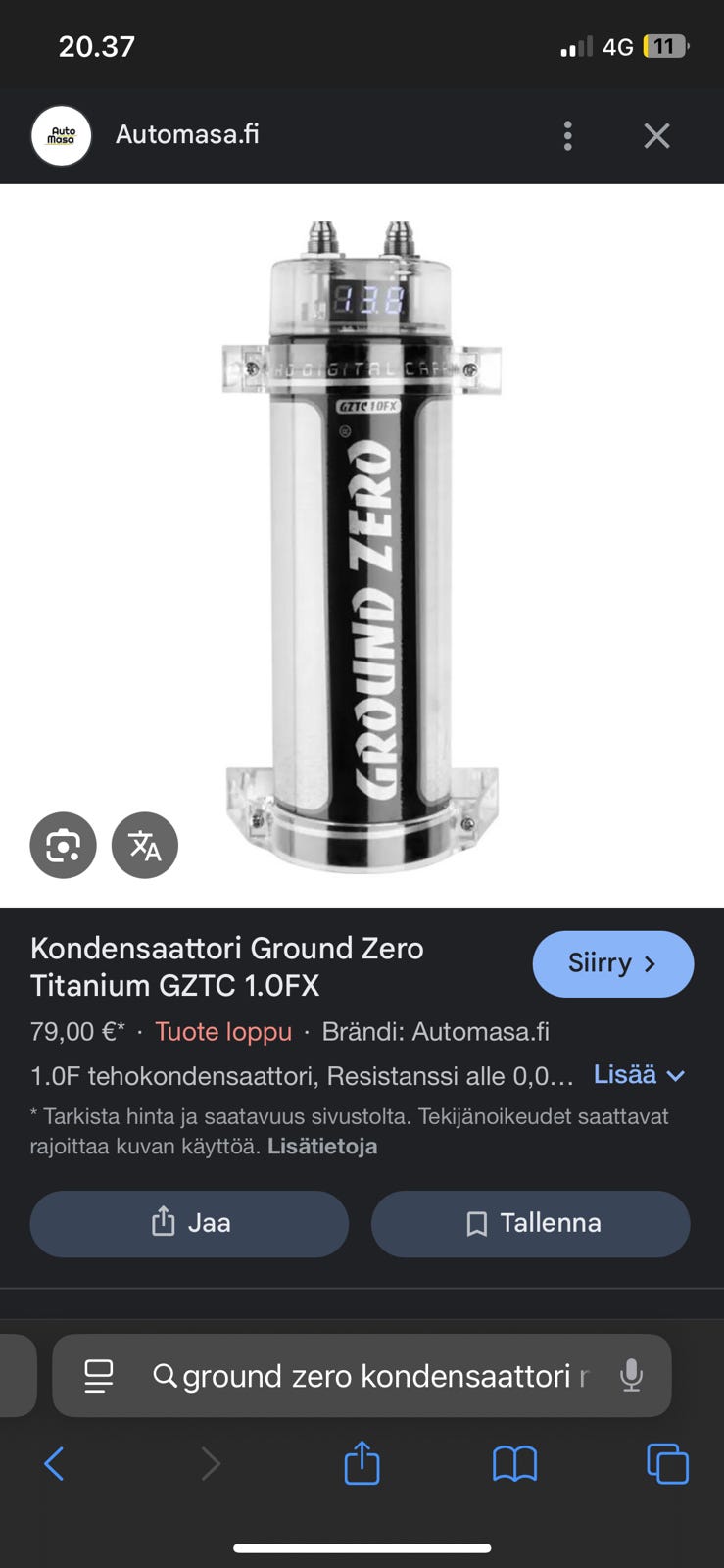Tap the Siirry button to visit site
This screenshot has height=1568, width=724.
click(613, 963)
